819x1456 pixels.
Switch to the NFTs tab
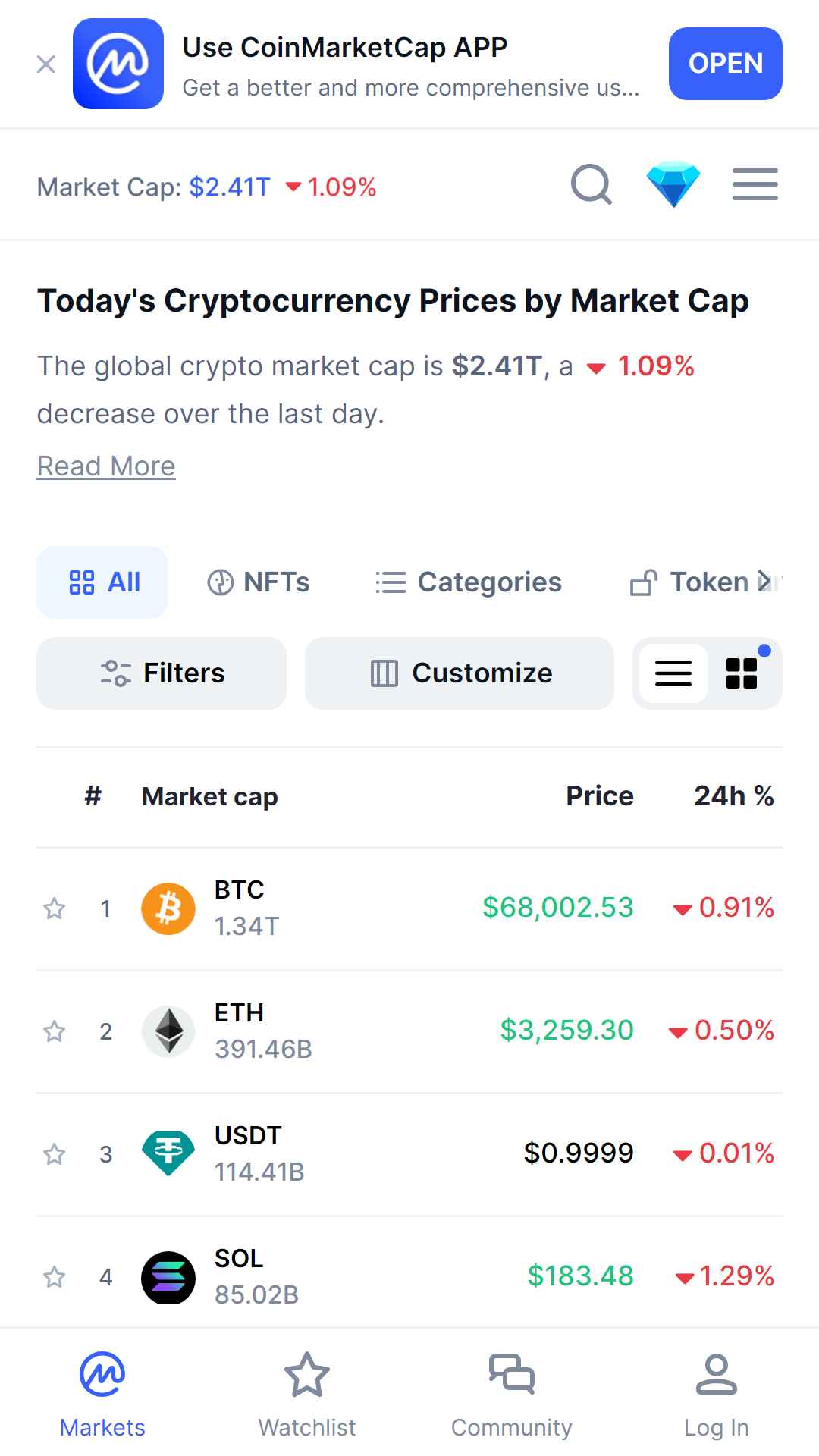pos(259,582)
